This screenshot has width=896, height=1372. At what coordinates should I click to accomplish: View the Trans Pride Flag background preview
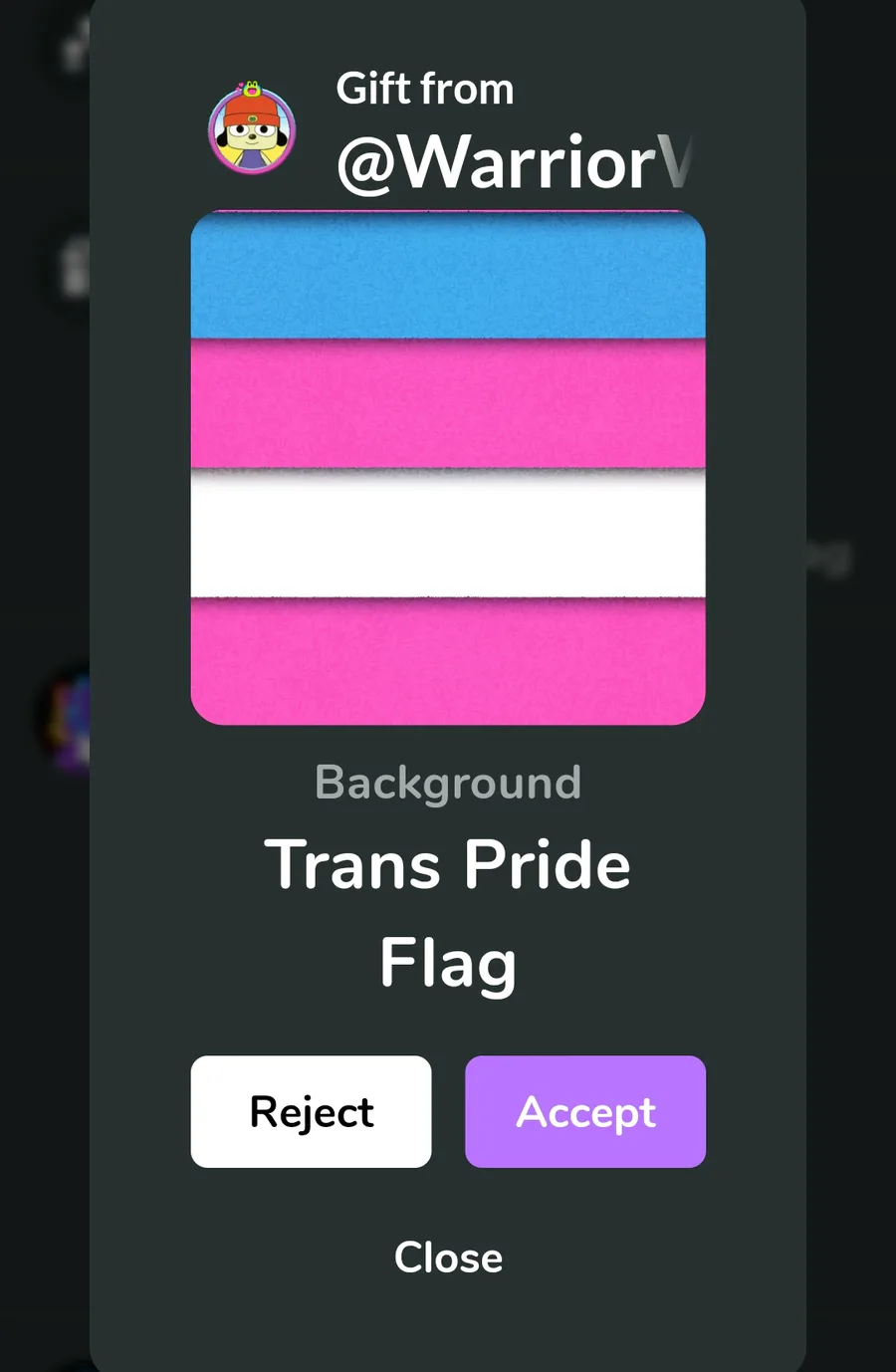pos(448,468)
